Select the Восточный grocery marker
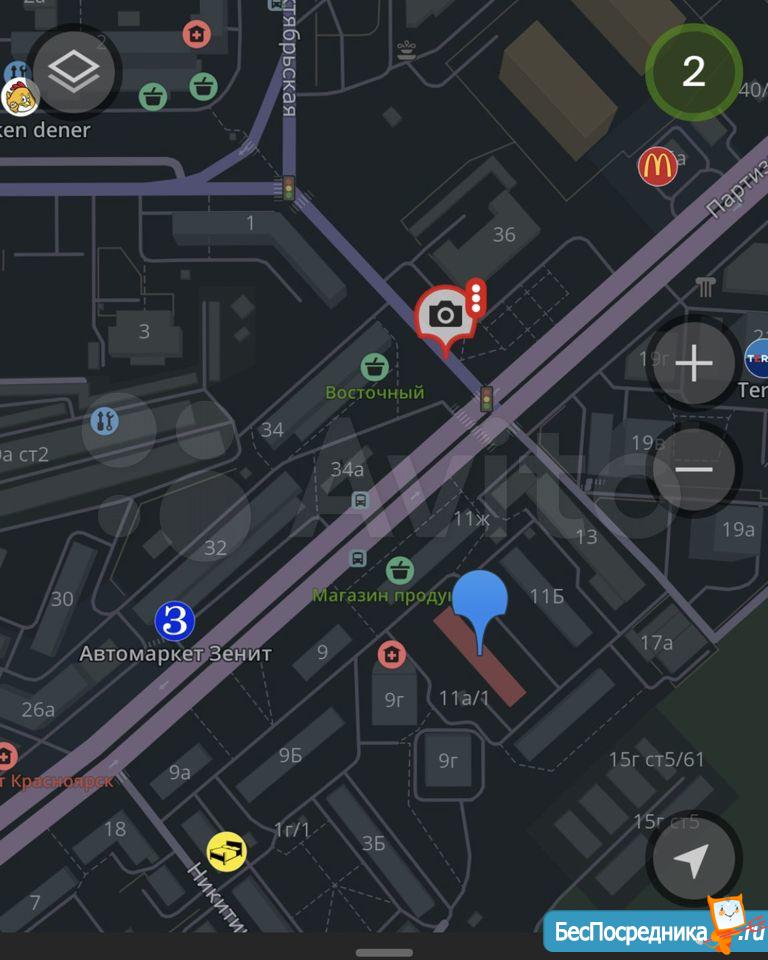The height and width of the screenshot is (960, 768). [x=375, y=366]
